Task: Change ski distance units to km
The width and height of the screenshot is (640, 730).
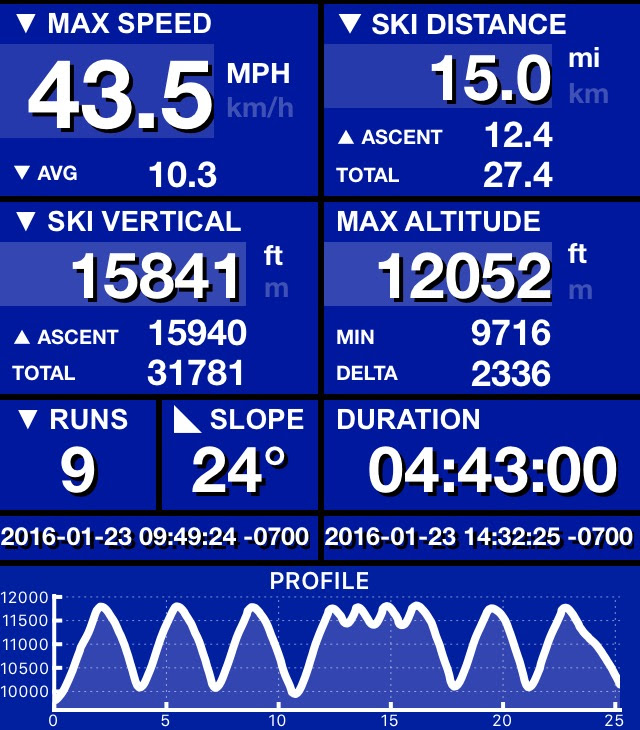Action: [x=588, y=94]
